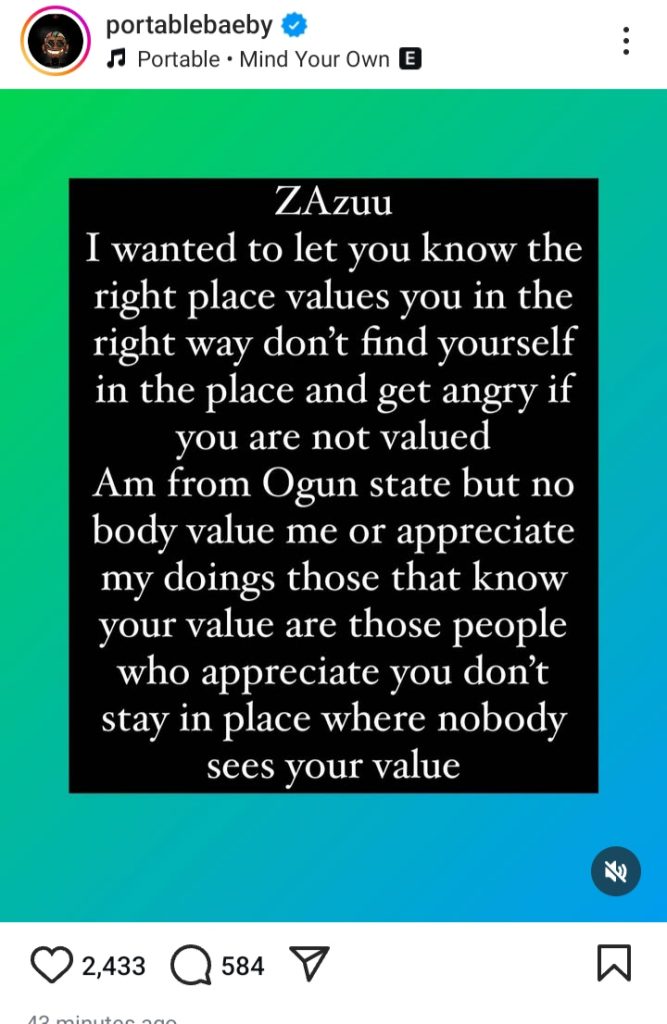The height and width of the screenshot is (1024, 667).
Task: Save this post with the bookmark icon
Action: point(613,964)
